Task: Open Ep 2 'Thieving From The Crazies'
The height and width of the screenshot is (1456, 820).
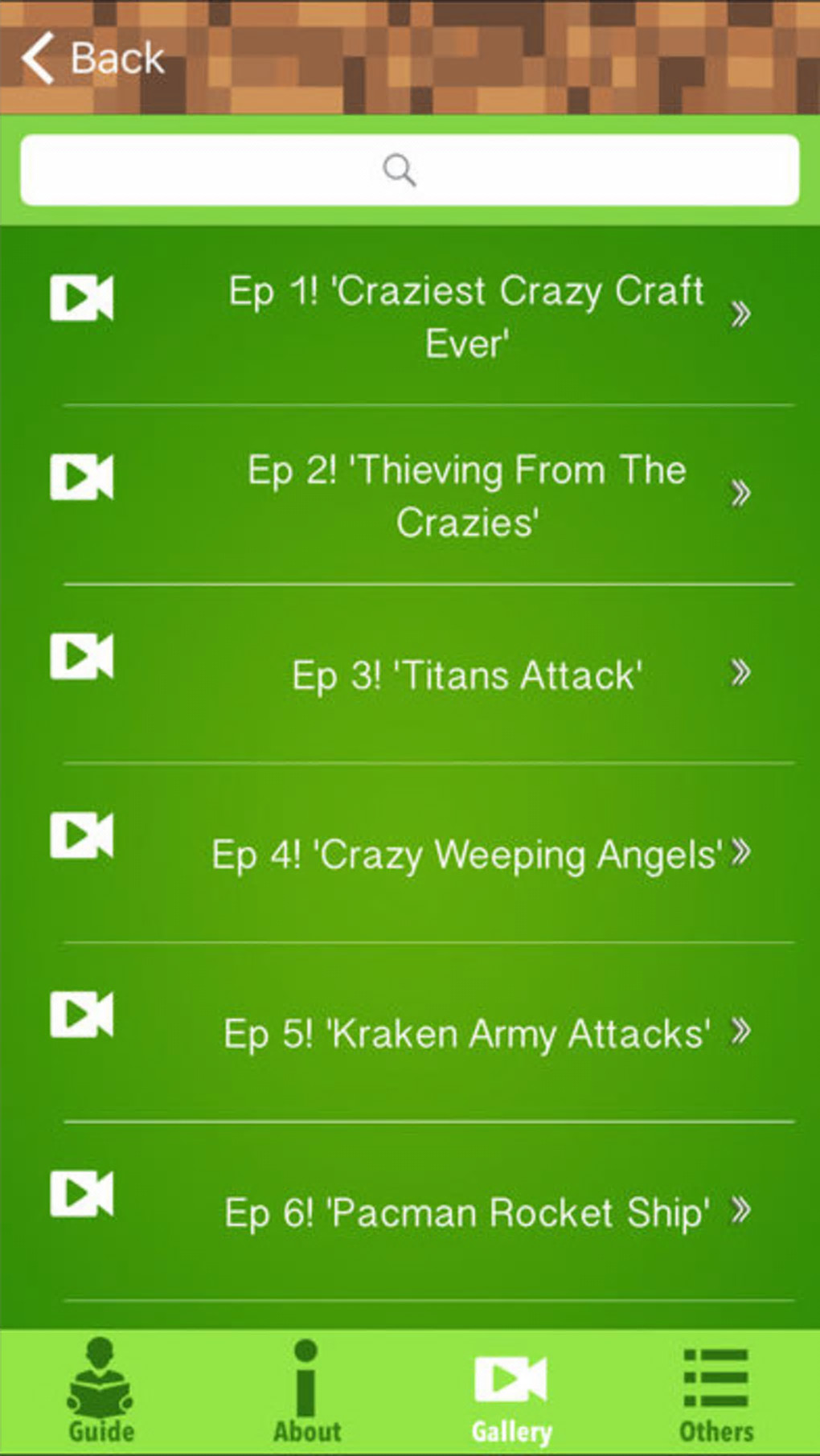Action: (x=465, y=495)
